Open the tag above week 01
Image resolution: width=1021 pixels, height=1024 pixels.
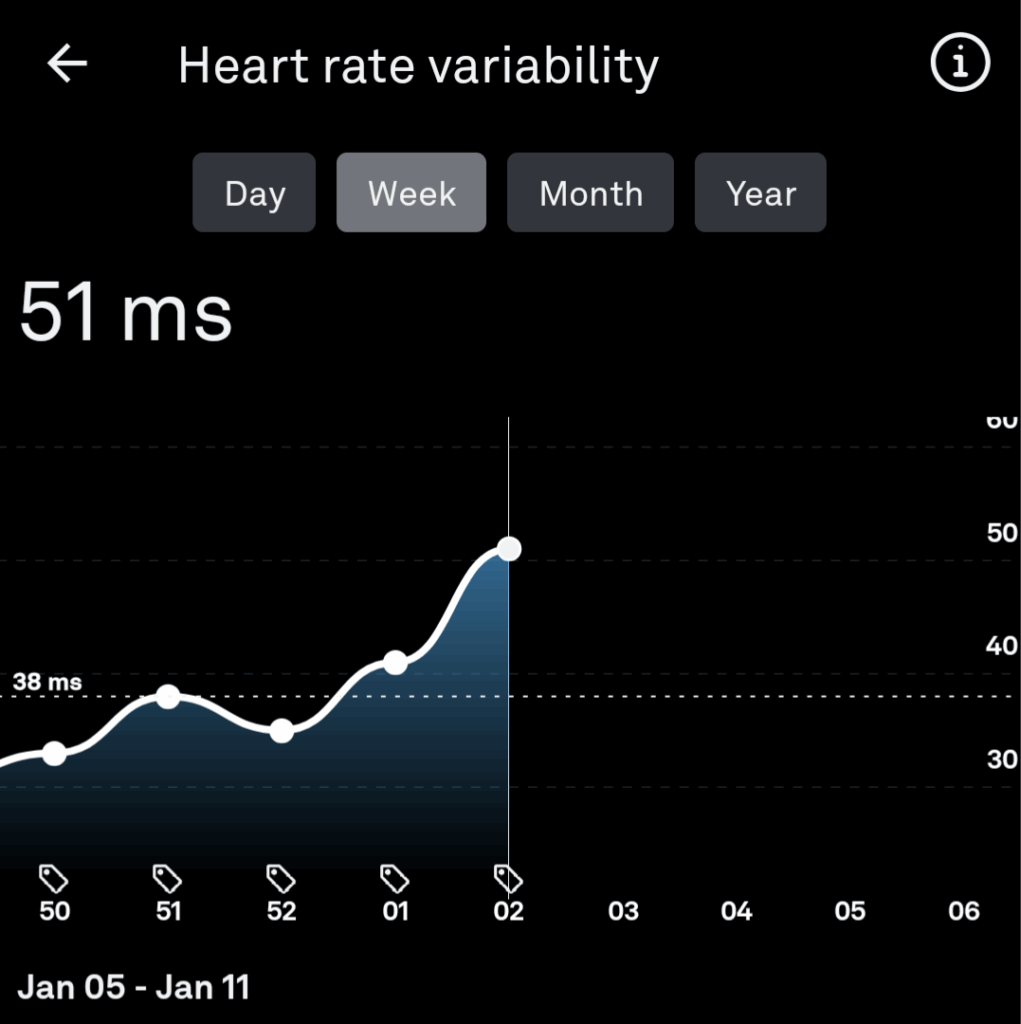(x=395, y=879)
